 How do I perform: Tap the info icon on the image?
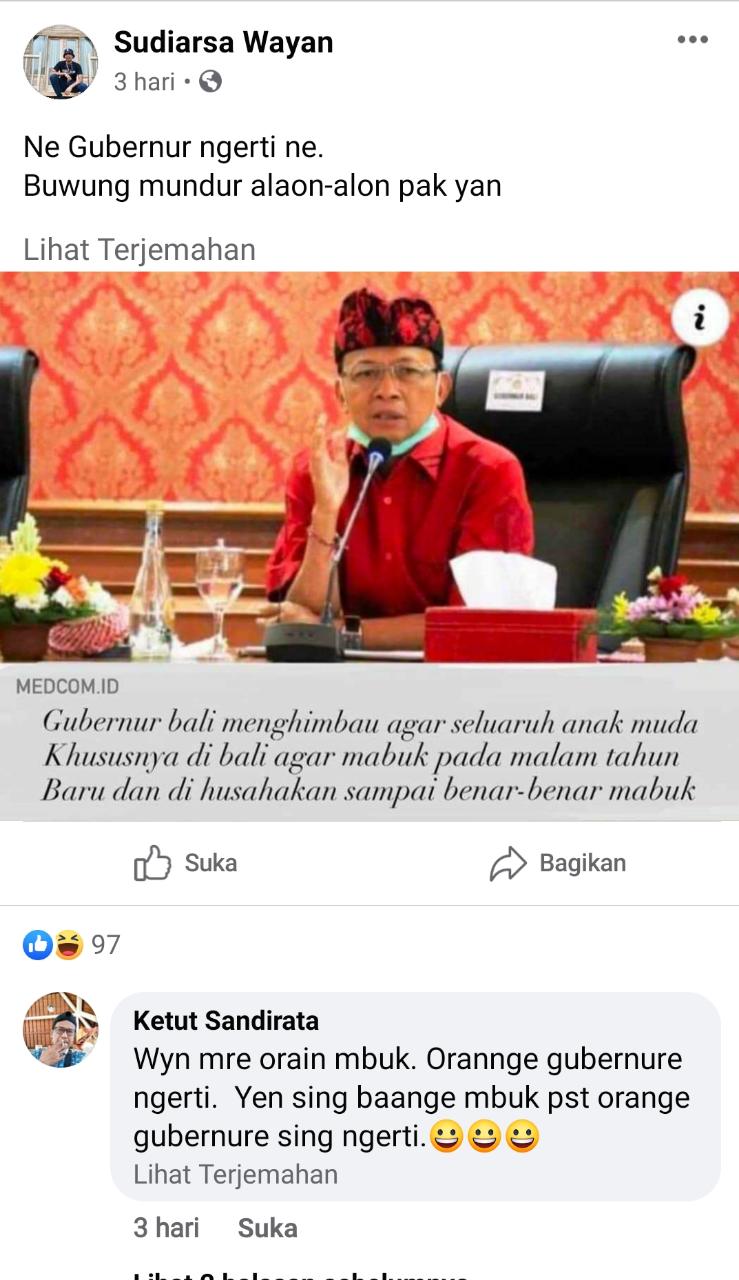point(699,319)
